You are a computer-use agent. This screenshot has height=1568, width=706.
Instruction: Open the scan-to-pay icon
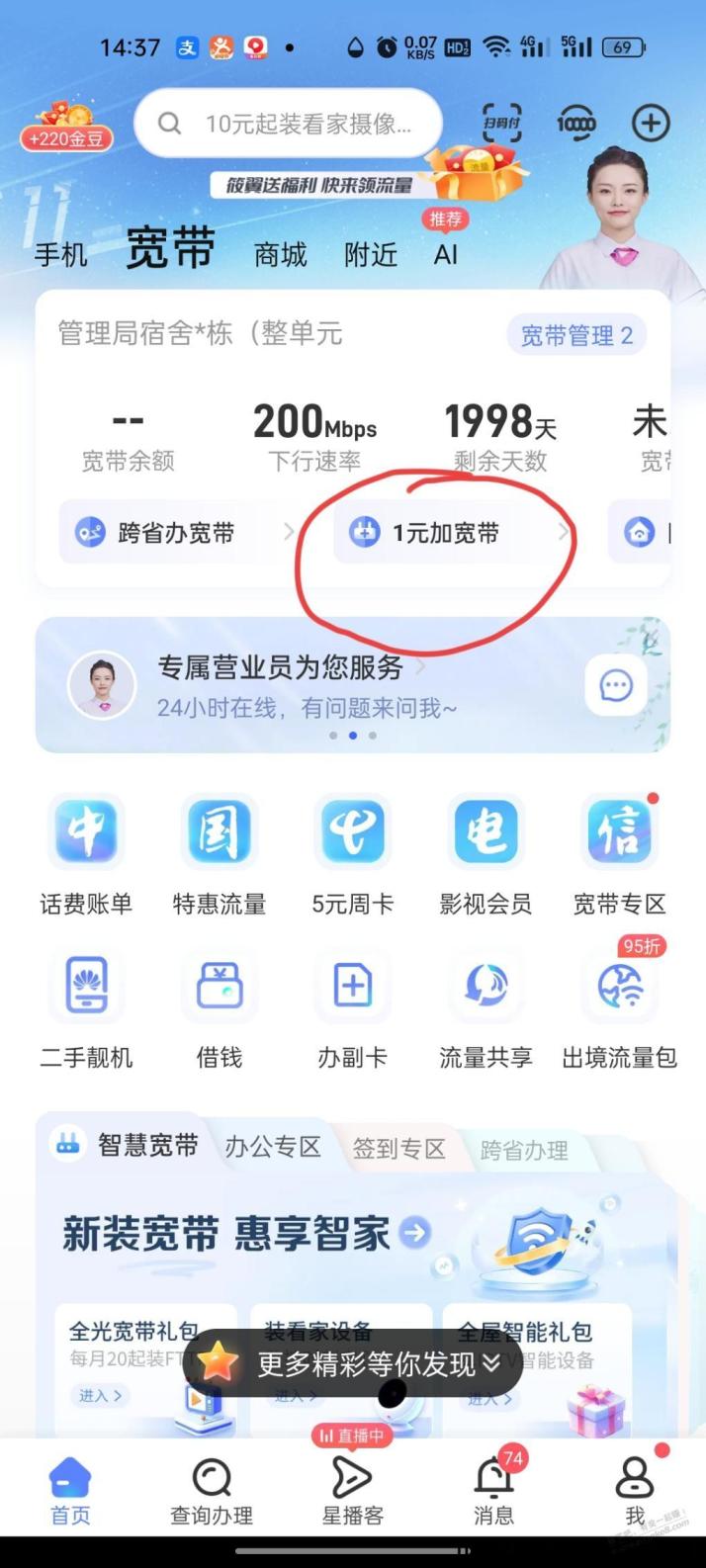coord(502,124)
